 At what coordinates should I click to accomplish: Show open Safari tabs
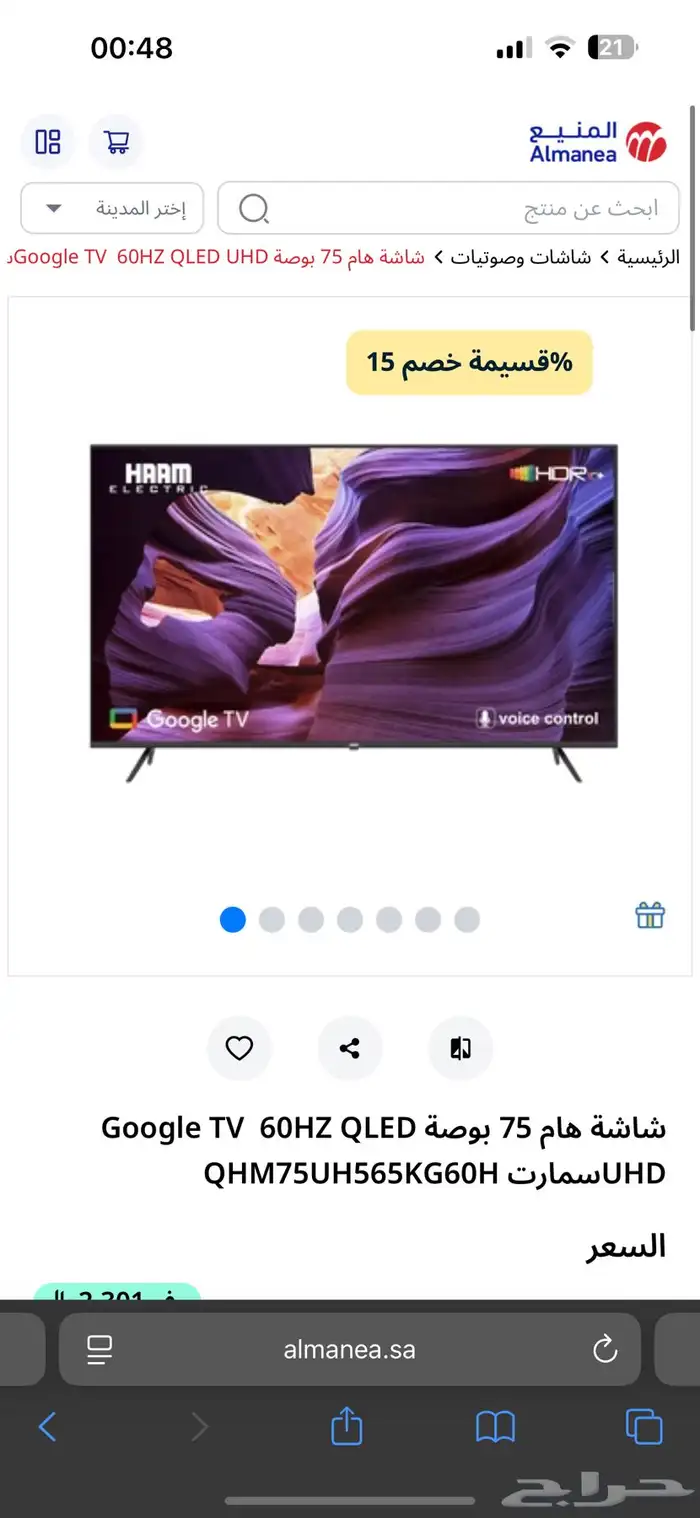click(x=643, y=1427)
